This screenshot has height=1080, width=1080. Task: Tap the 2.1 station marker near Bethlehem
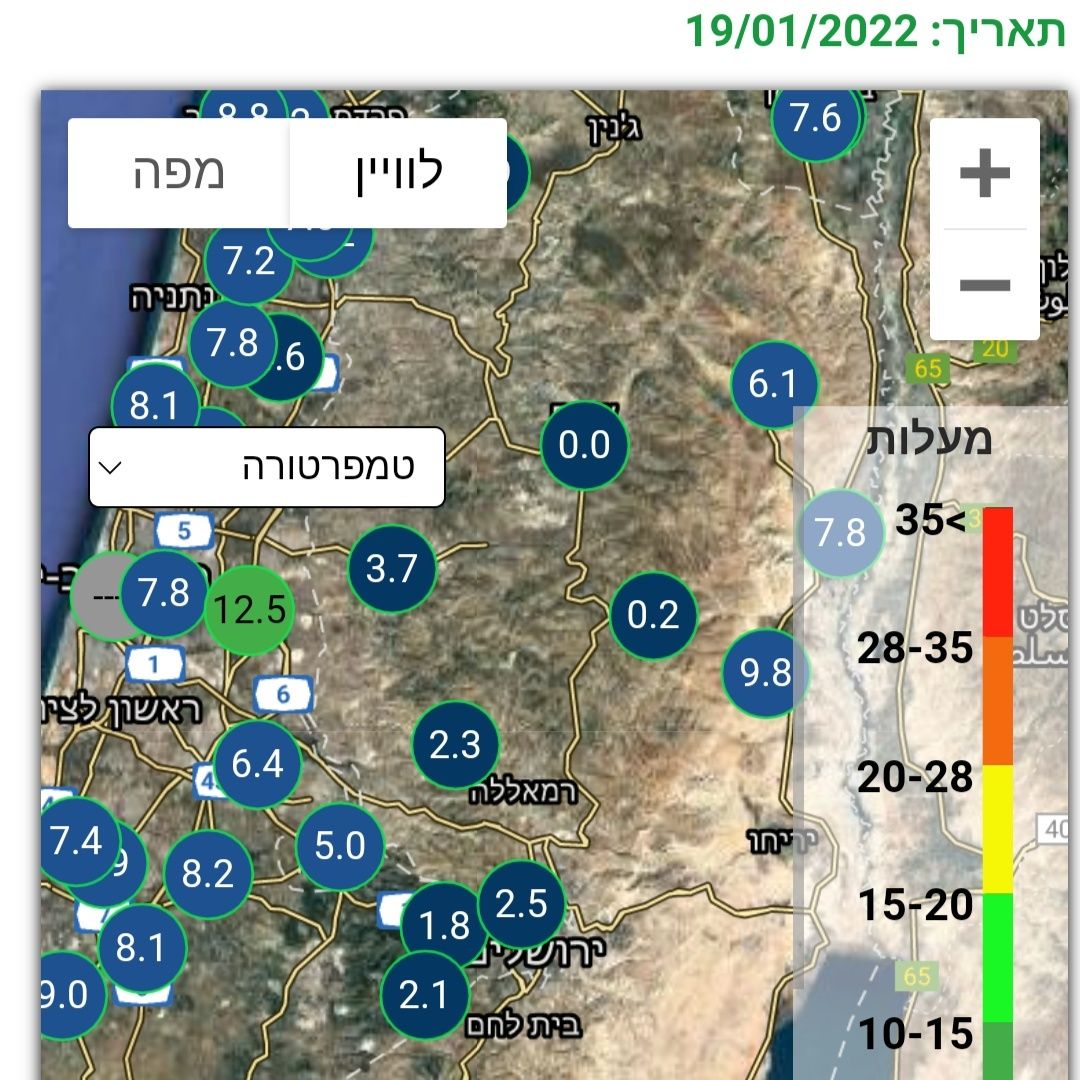422,995
